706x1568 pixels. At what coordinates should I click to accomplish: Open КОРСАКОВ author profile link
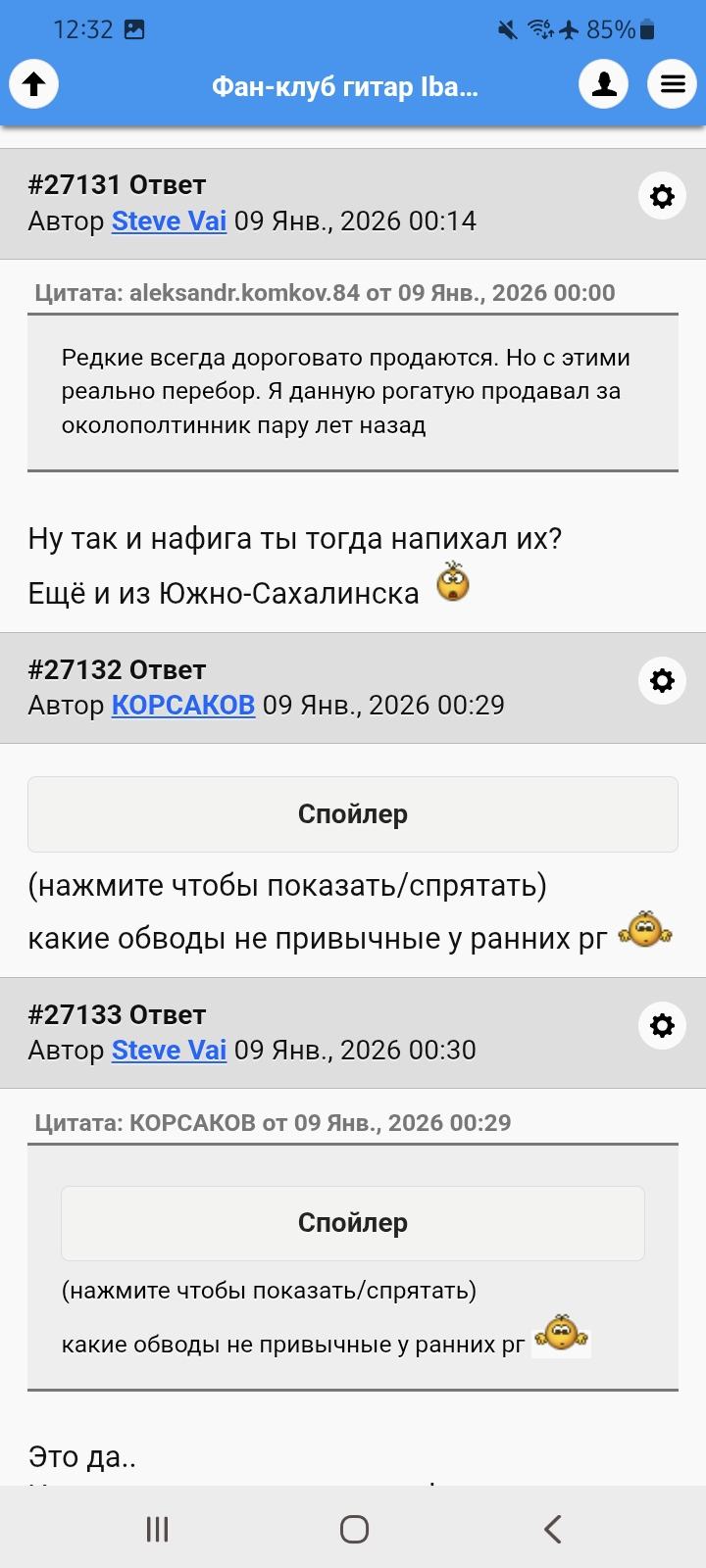click(x=183, y=705)
